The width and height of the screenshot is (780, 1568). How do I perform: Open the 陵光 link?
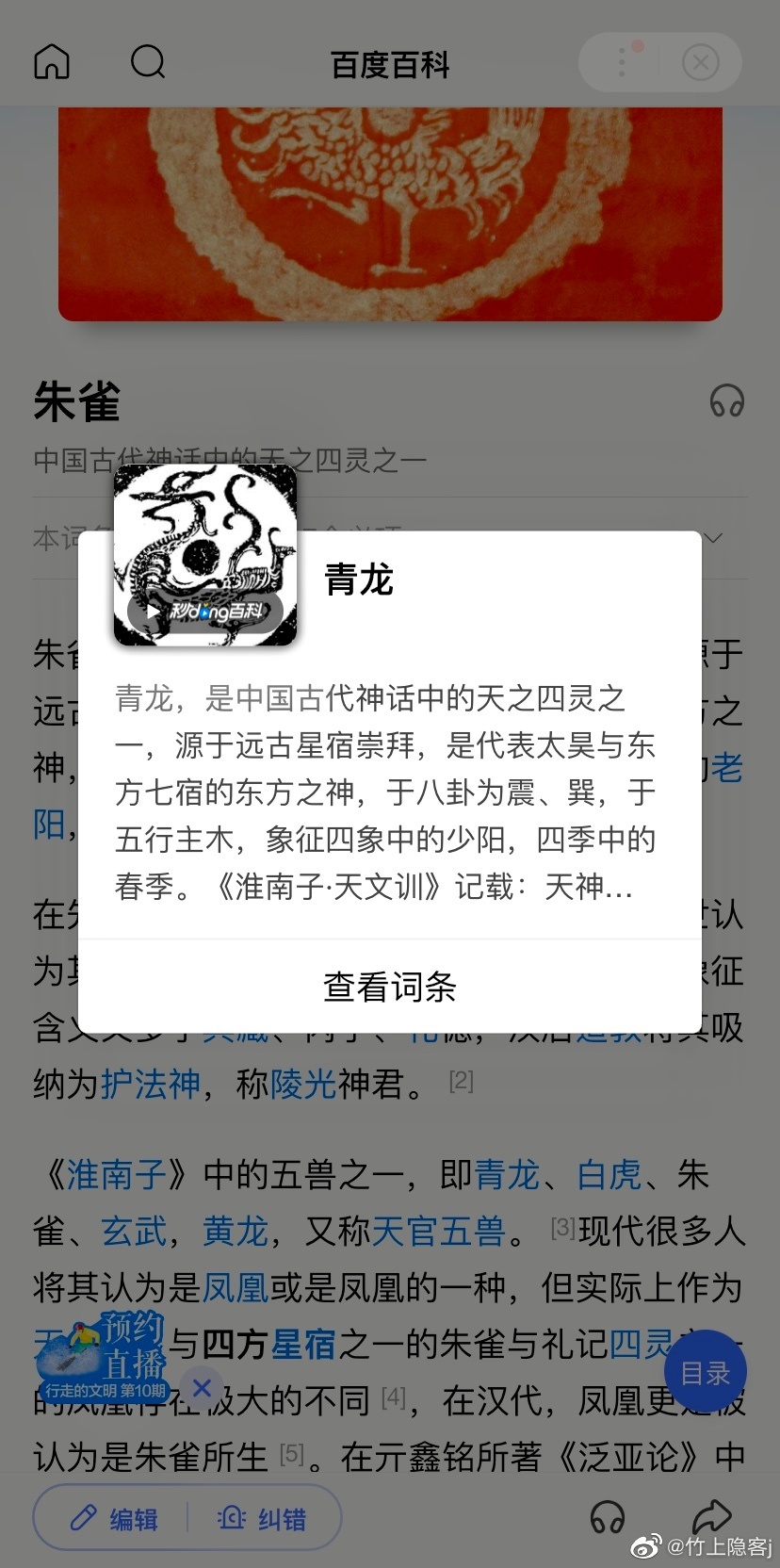point(303,1084)
